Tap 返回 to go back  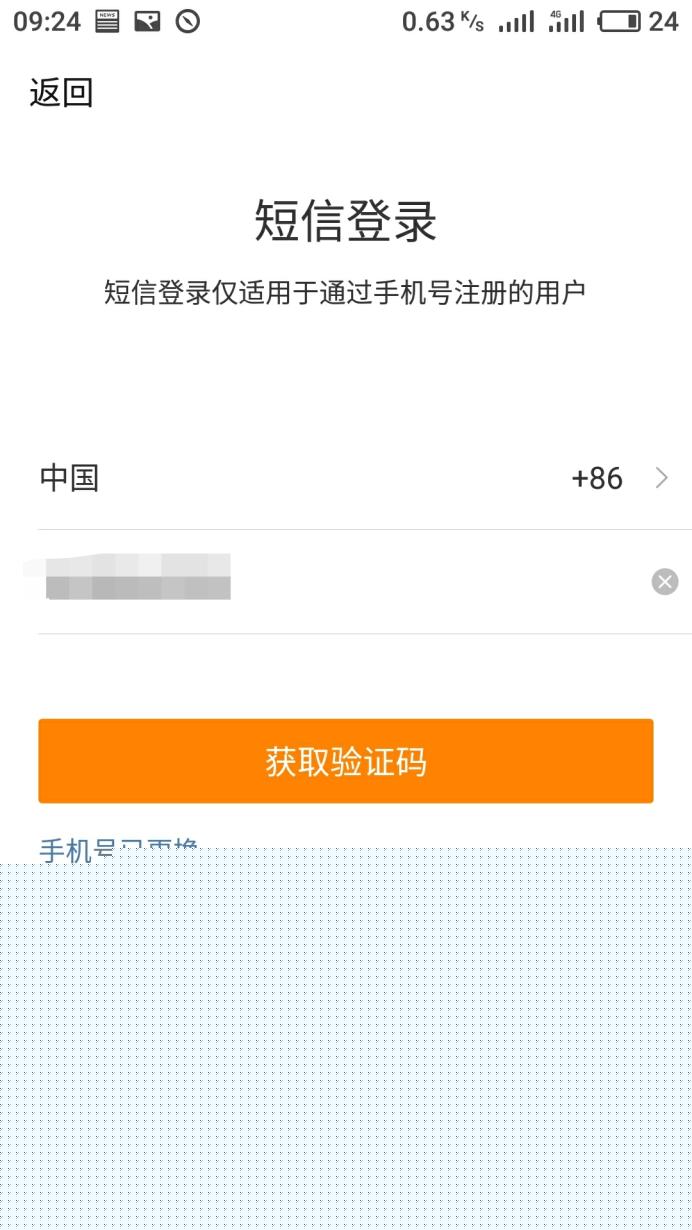coord(61,93)
